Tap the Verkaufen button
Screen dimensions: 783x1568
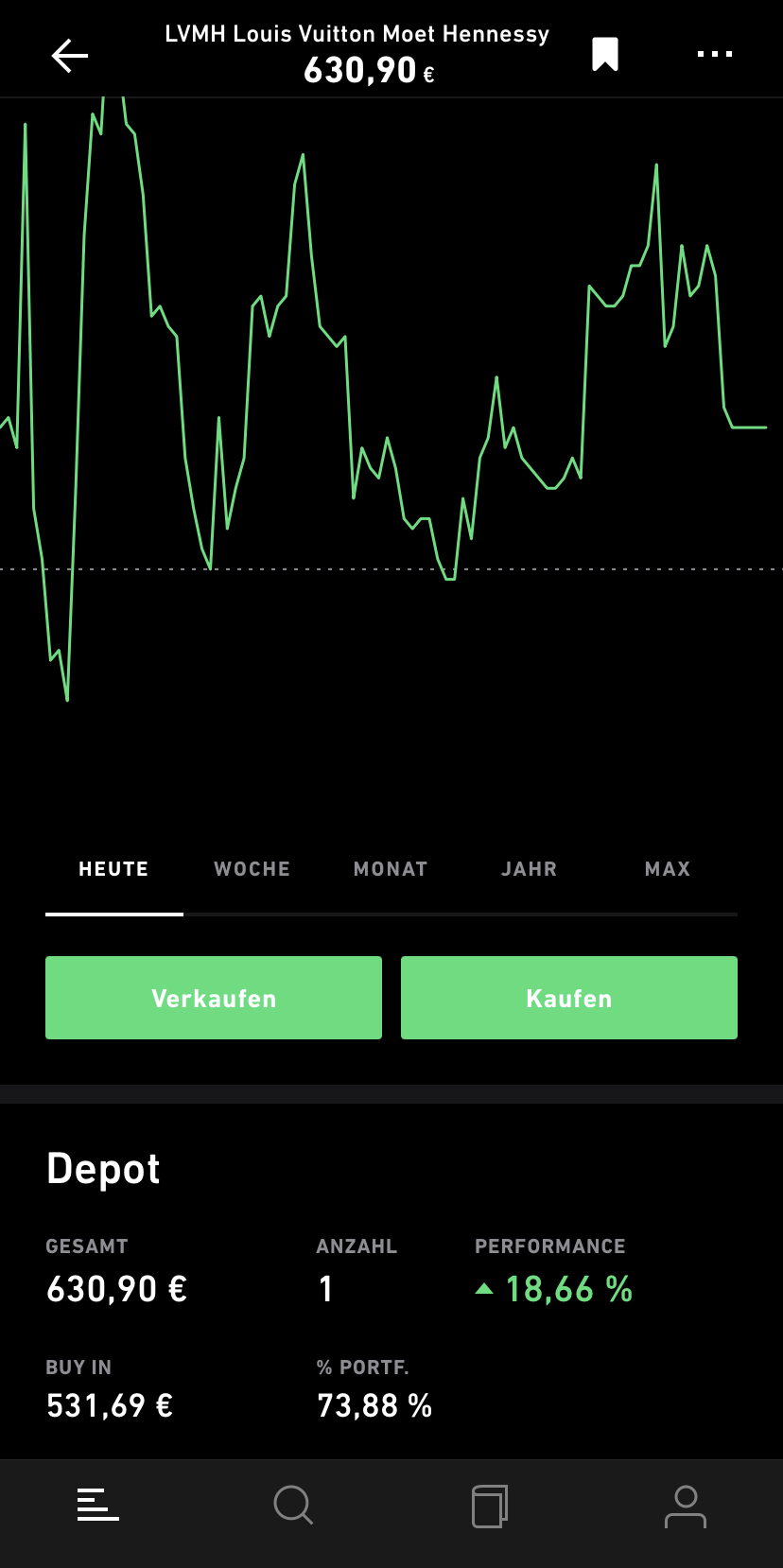click(214, 998)
